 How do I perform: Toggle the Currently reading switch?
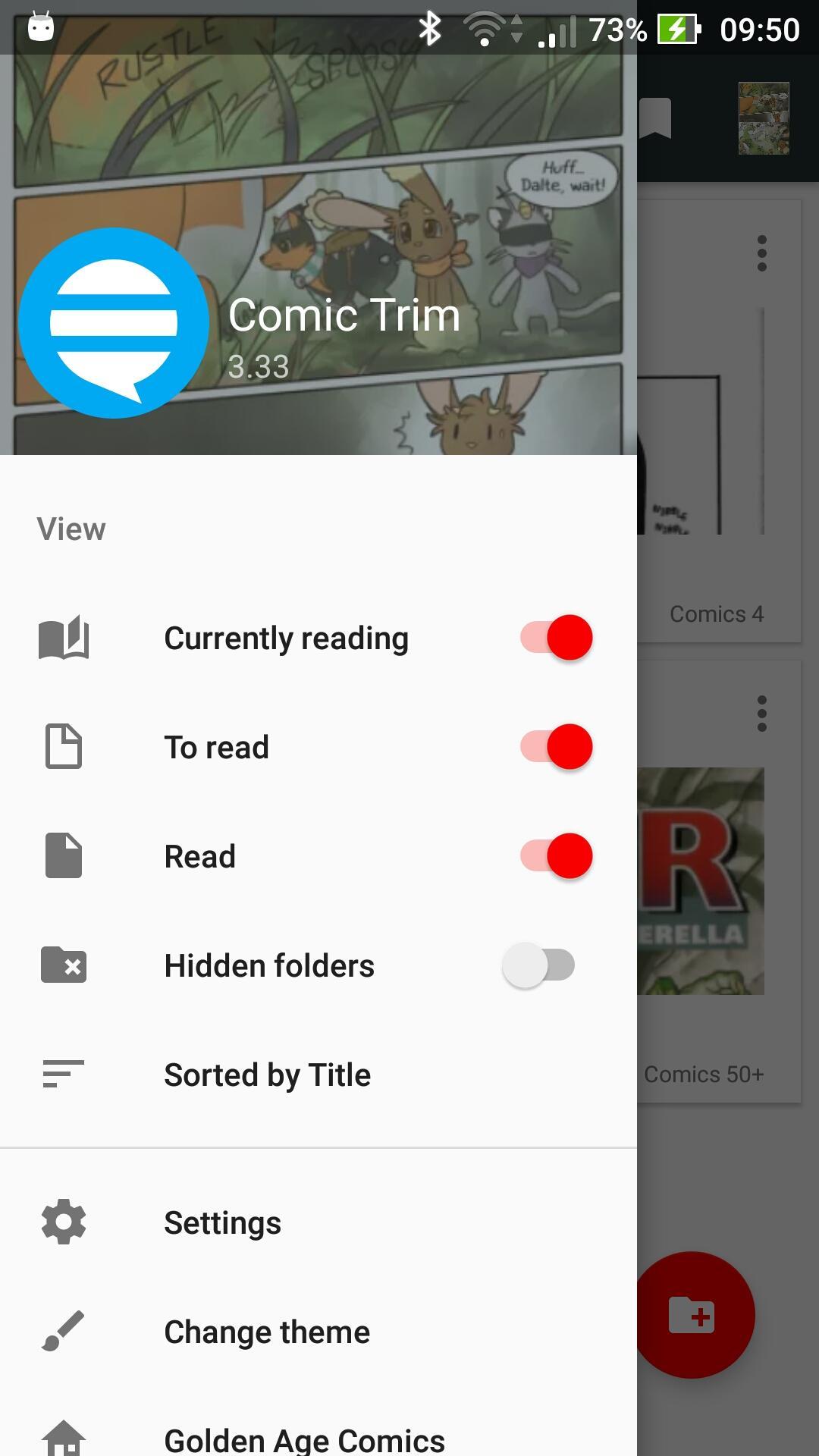click(556, 638)
